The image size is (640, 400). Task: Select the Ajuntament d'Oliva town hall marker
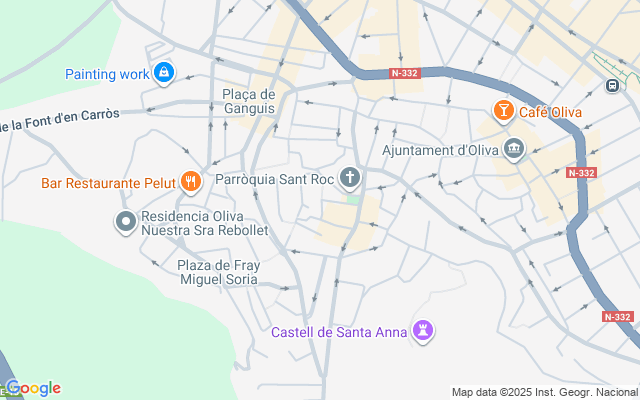point(514,150)
